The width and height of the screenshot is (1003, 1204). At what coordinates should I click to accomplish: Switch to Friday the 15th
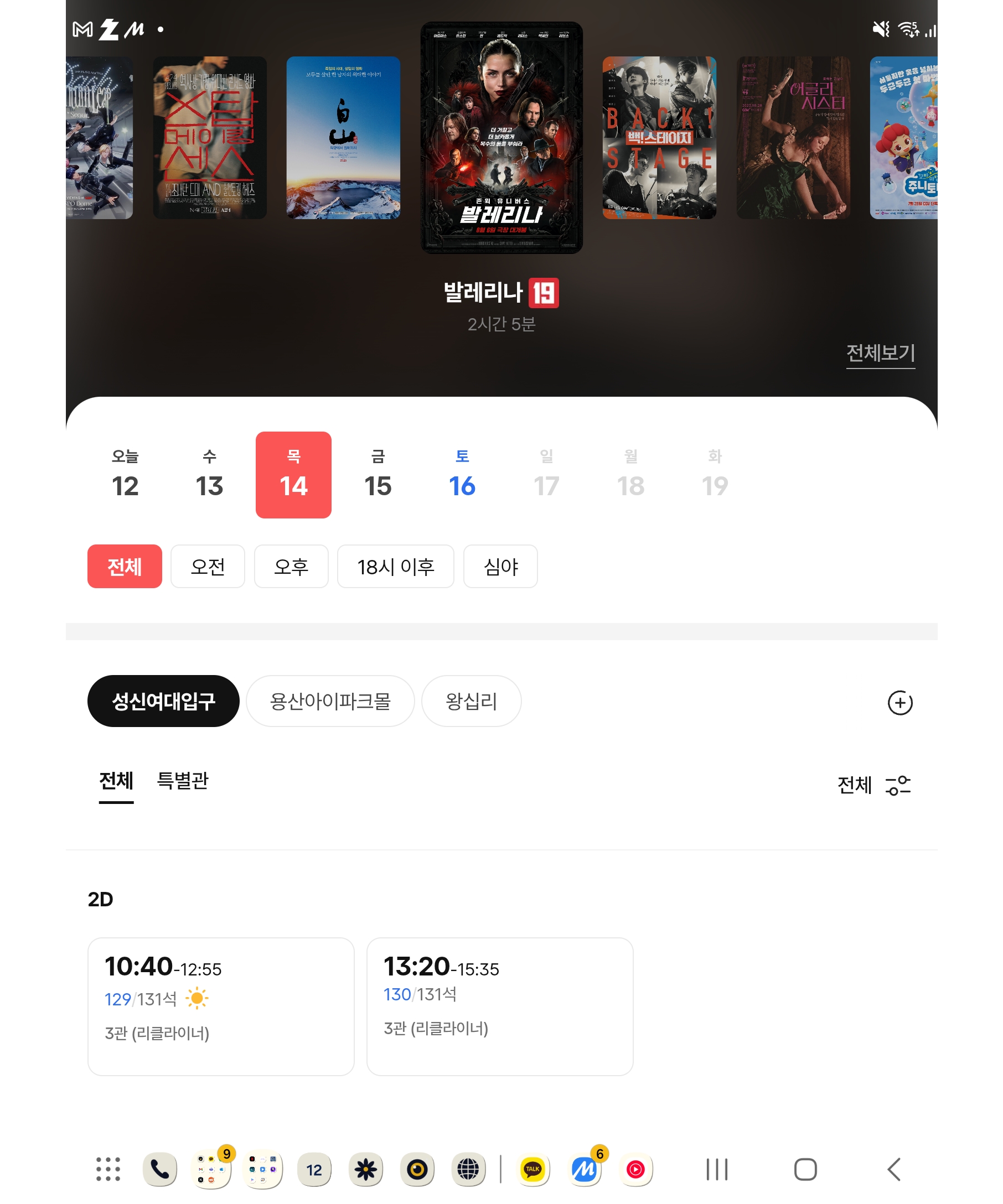[378, 475]
